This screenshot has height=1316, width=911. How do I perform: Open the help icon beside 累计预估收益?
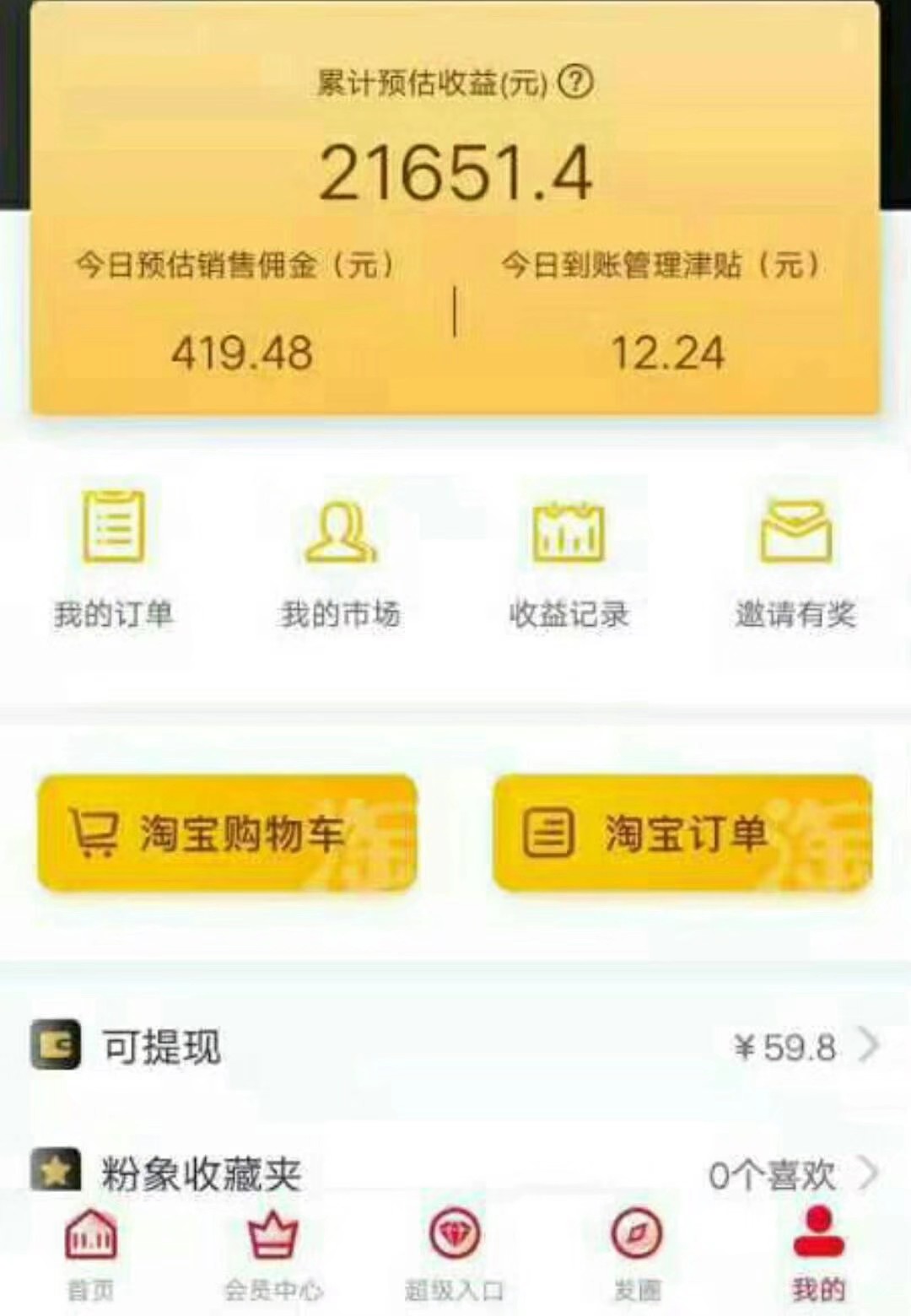576,82
